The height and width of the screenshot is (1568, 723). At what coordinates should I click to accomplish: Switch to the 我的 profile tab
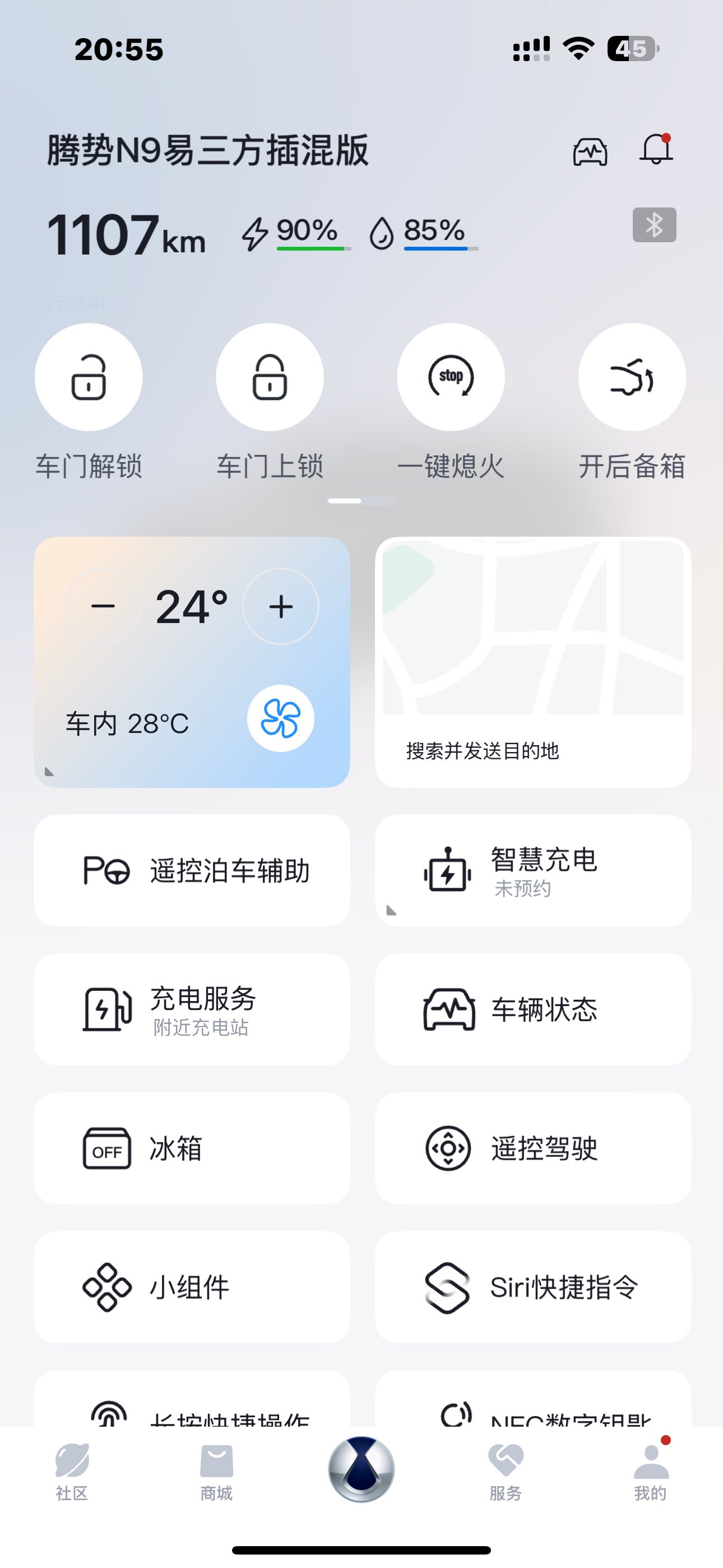pyautogui.click(x=651, y=1472)
